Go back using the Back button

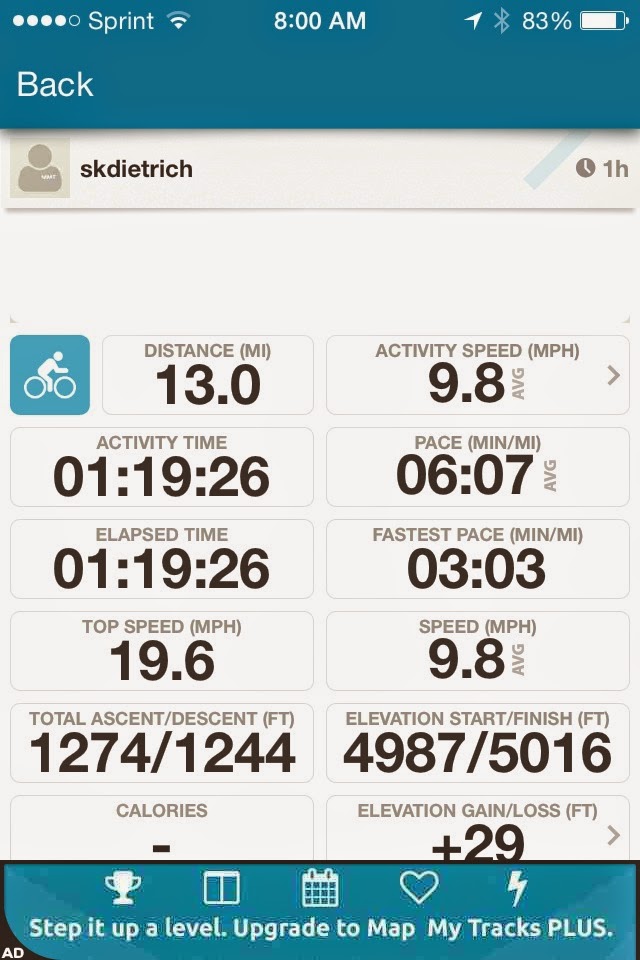55,85
